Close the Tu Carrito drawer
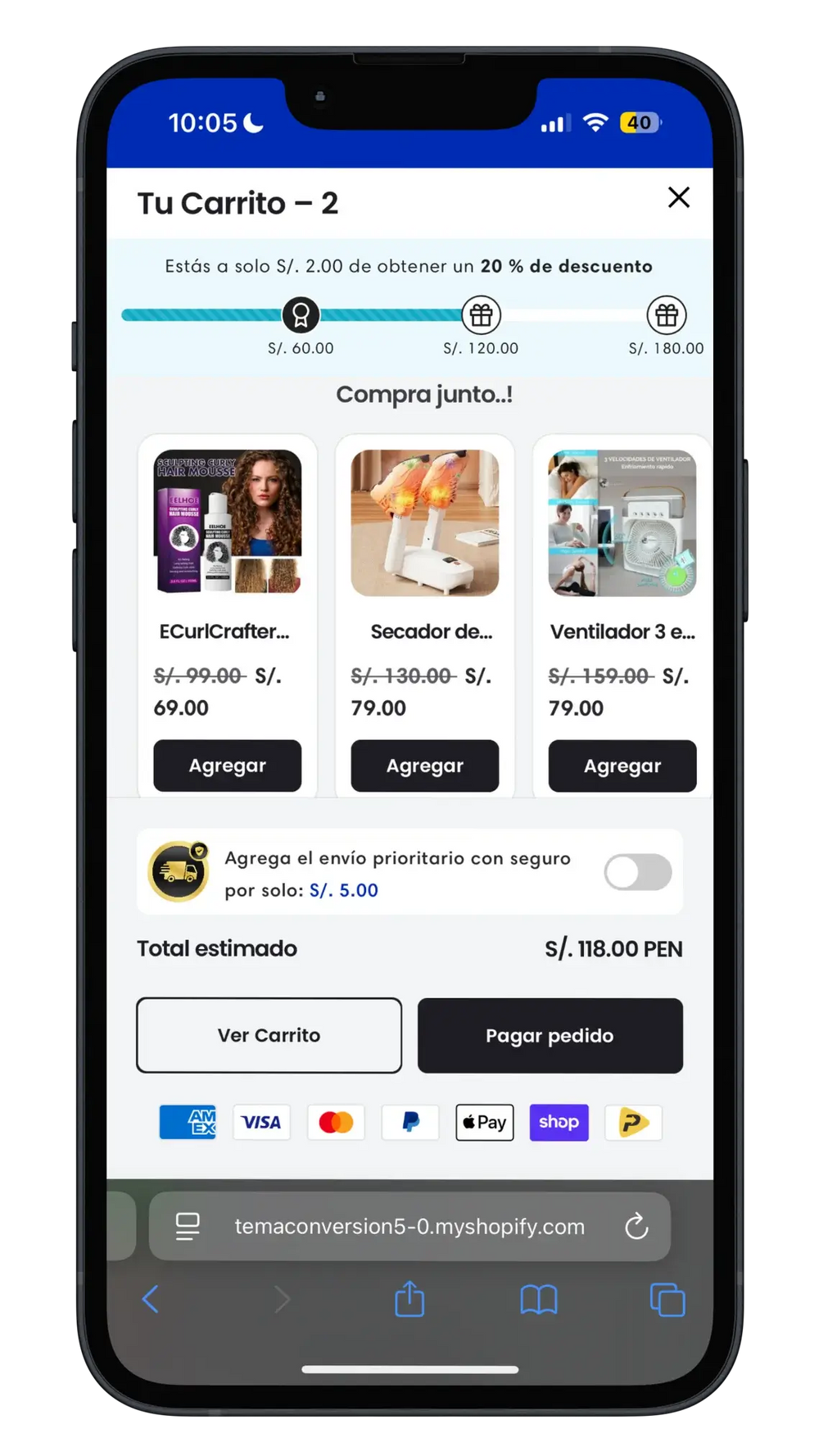The width and height of the screenshot is (819, 1456). point(678,197)
